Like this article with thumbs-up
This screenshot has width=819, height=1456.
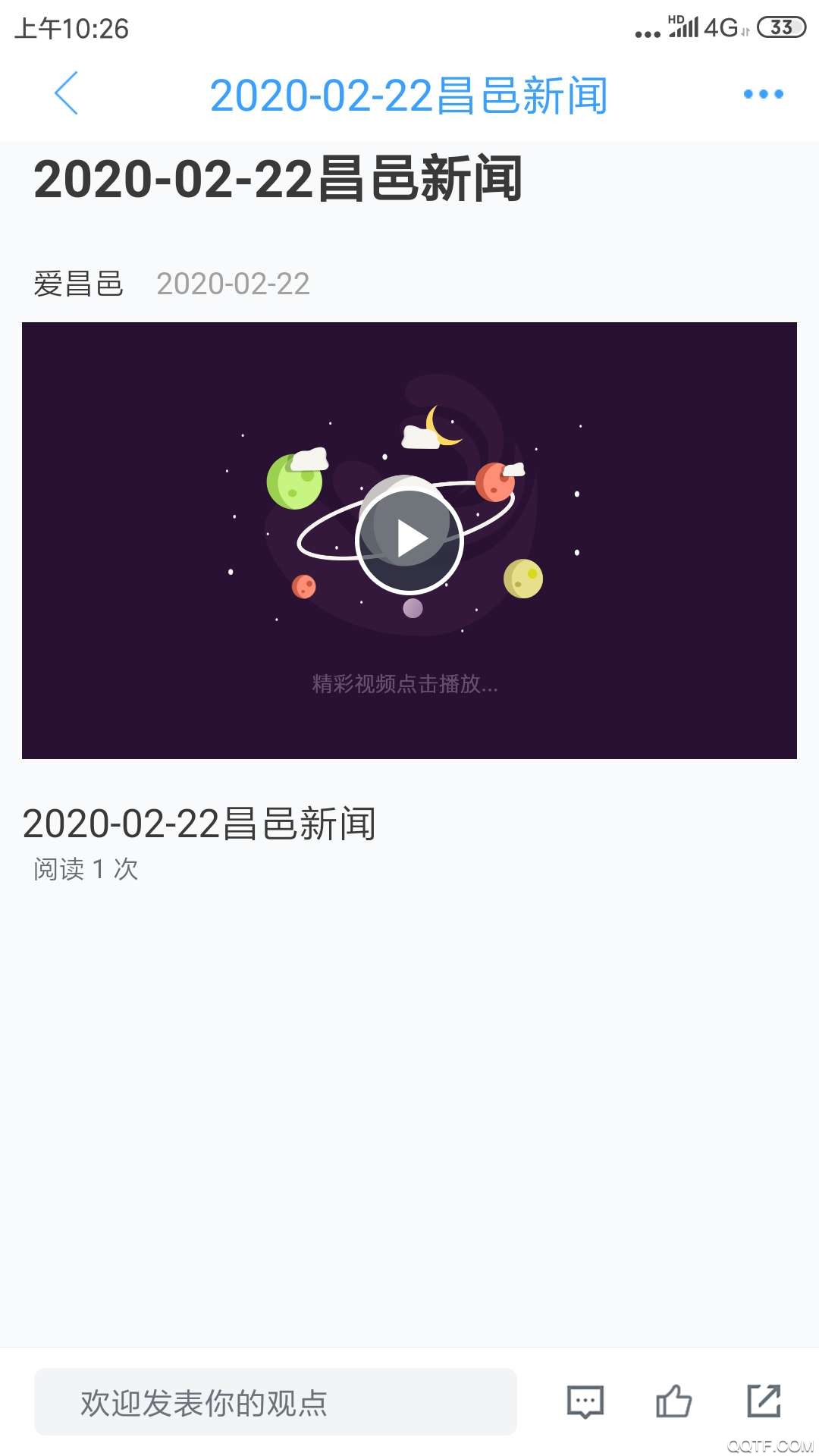[x=673, y=1401]
